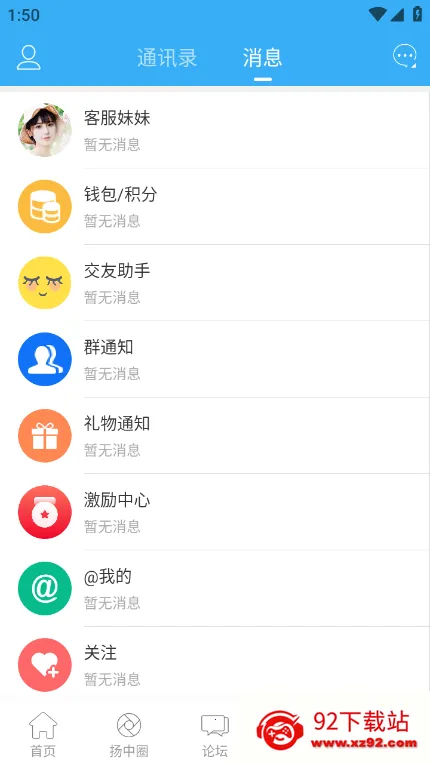The width and height of the screenshot is (430, 764).
Task: Open the profile icon in top bar
Action: tap(29, 57)
